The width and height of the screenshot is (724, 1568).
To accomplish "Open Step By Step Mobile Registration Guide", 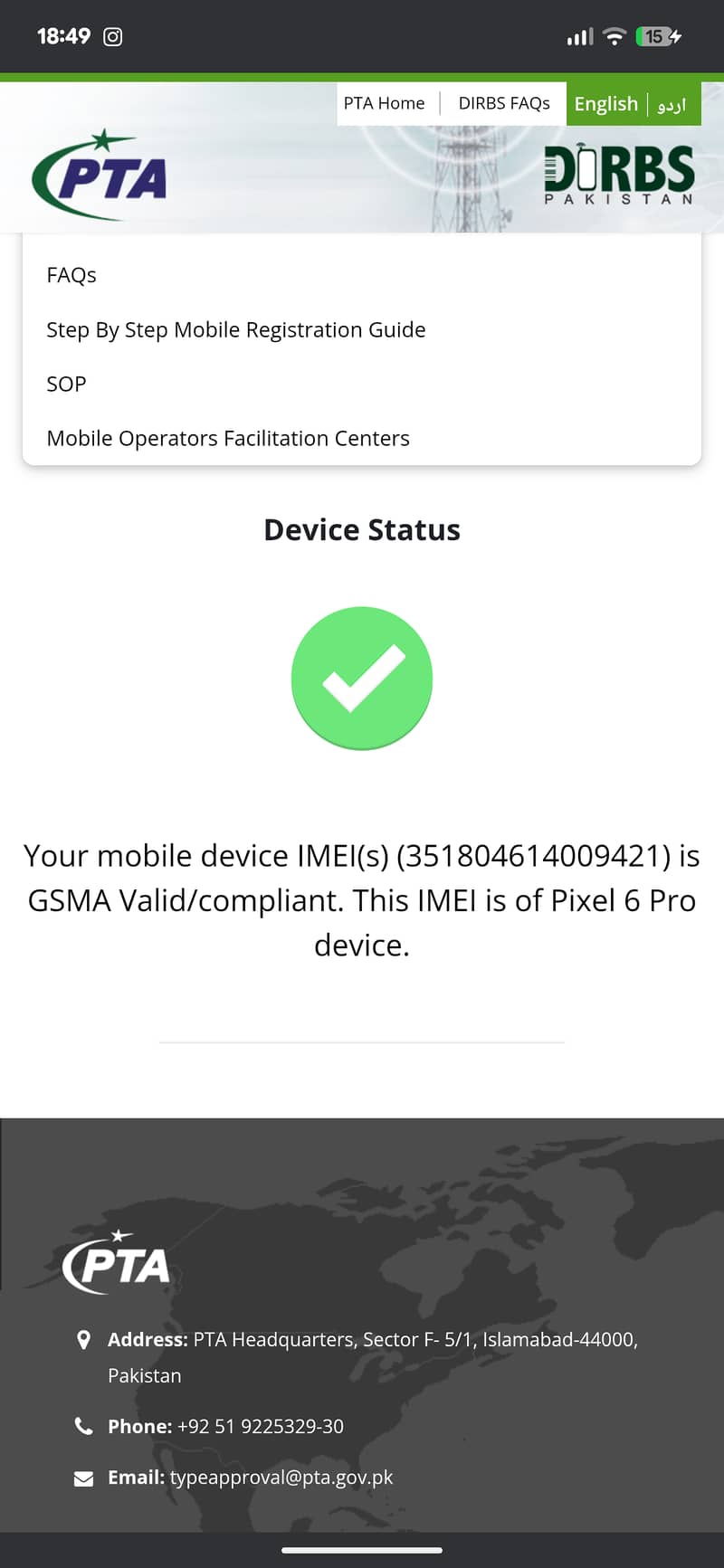I will [235, 329].
